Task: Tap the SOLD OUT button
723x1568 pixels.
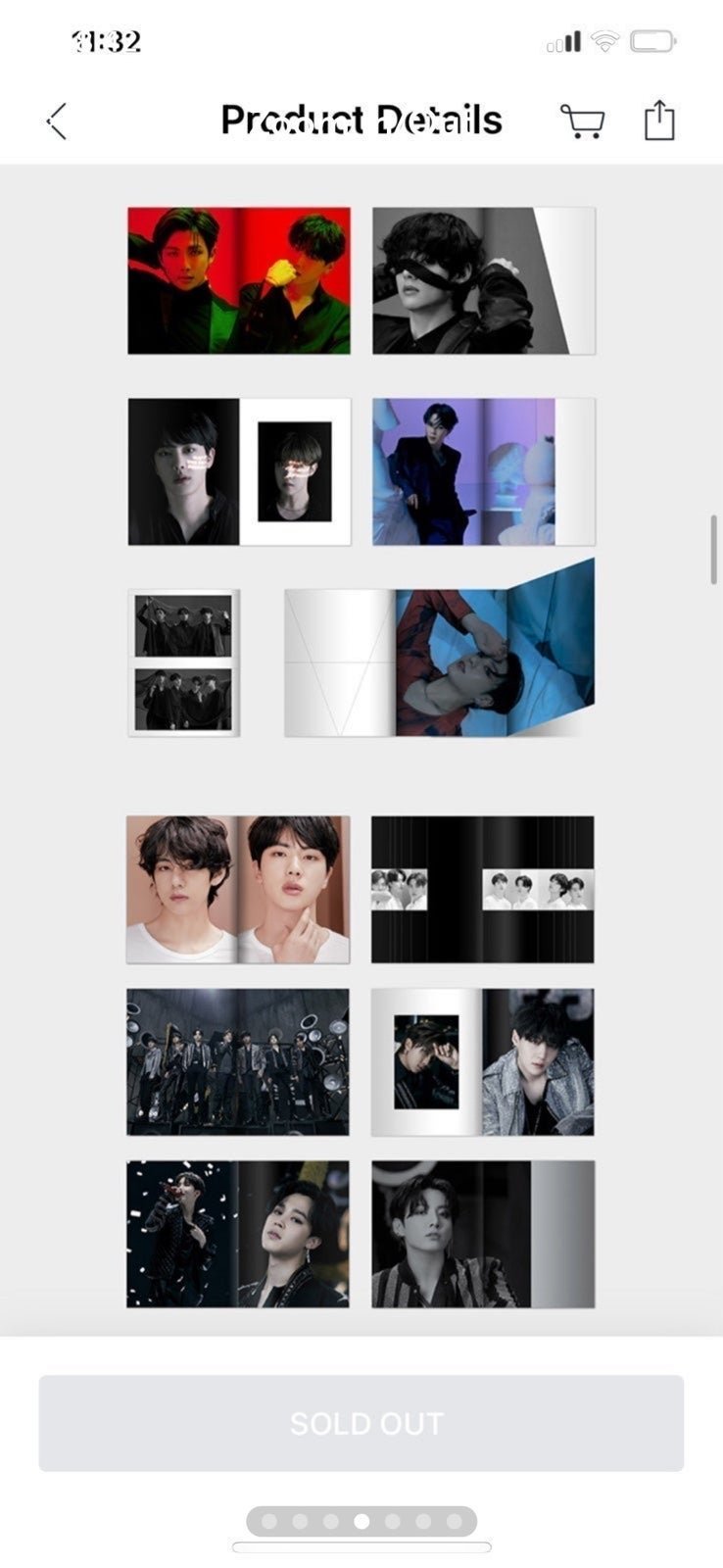Action: [x=361, y=1423]
